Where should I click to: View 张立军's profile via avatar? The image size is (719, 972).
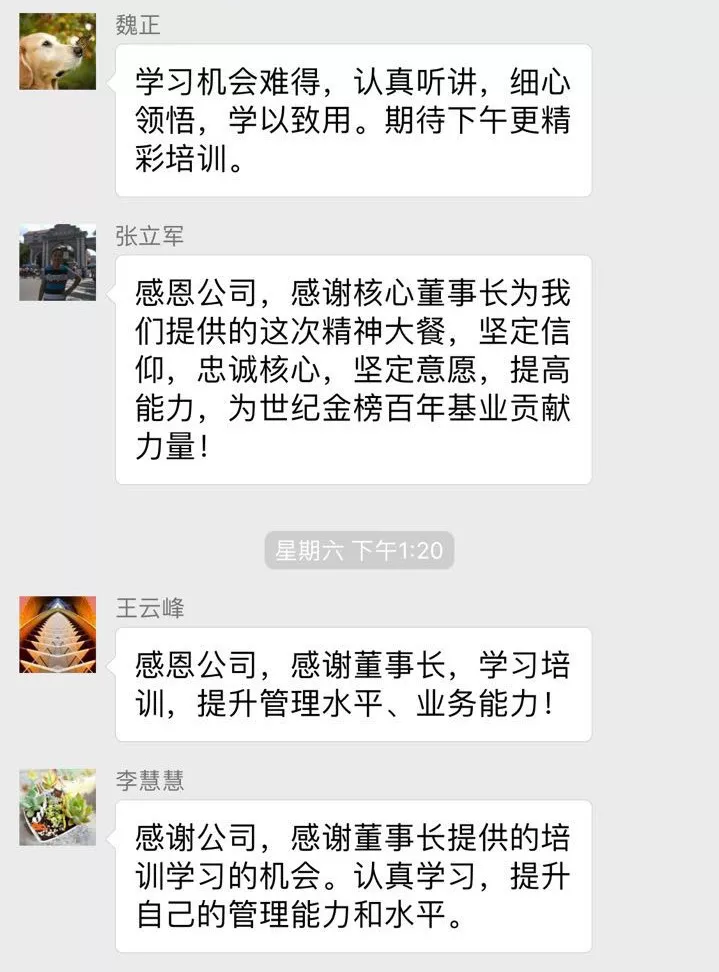(x=58, y=263)
